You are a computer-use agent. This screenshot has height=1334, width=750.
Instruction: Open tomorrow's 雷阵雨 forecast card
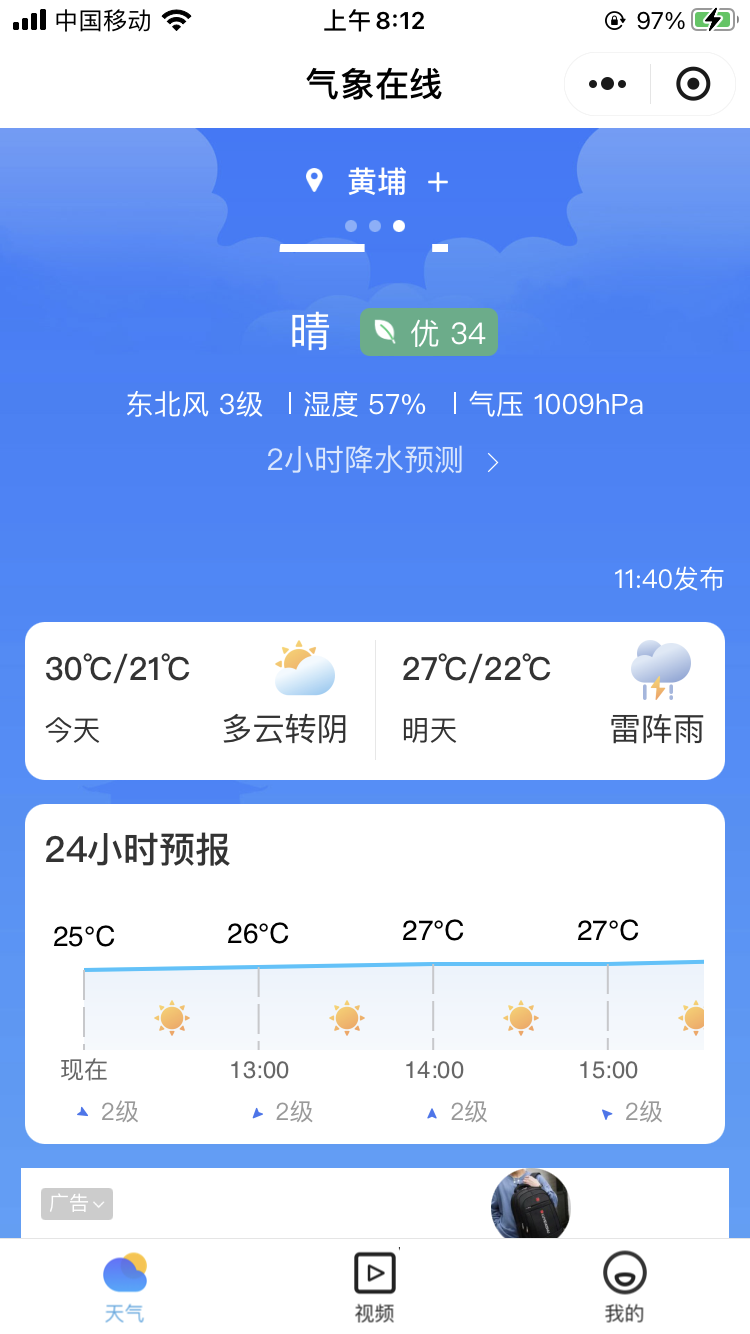[550, 700]
